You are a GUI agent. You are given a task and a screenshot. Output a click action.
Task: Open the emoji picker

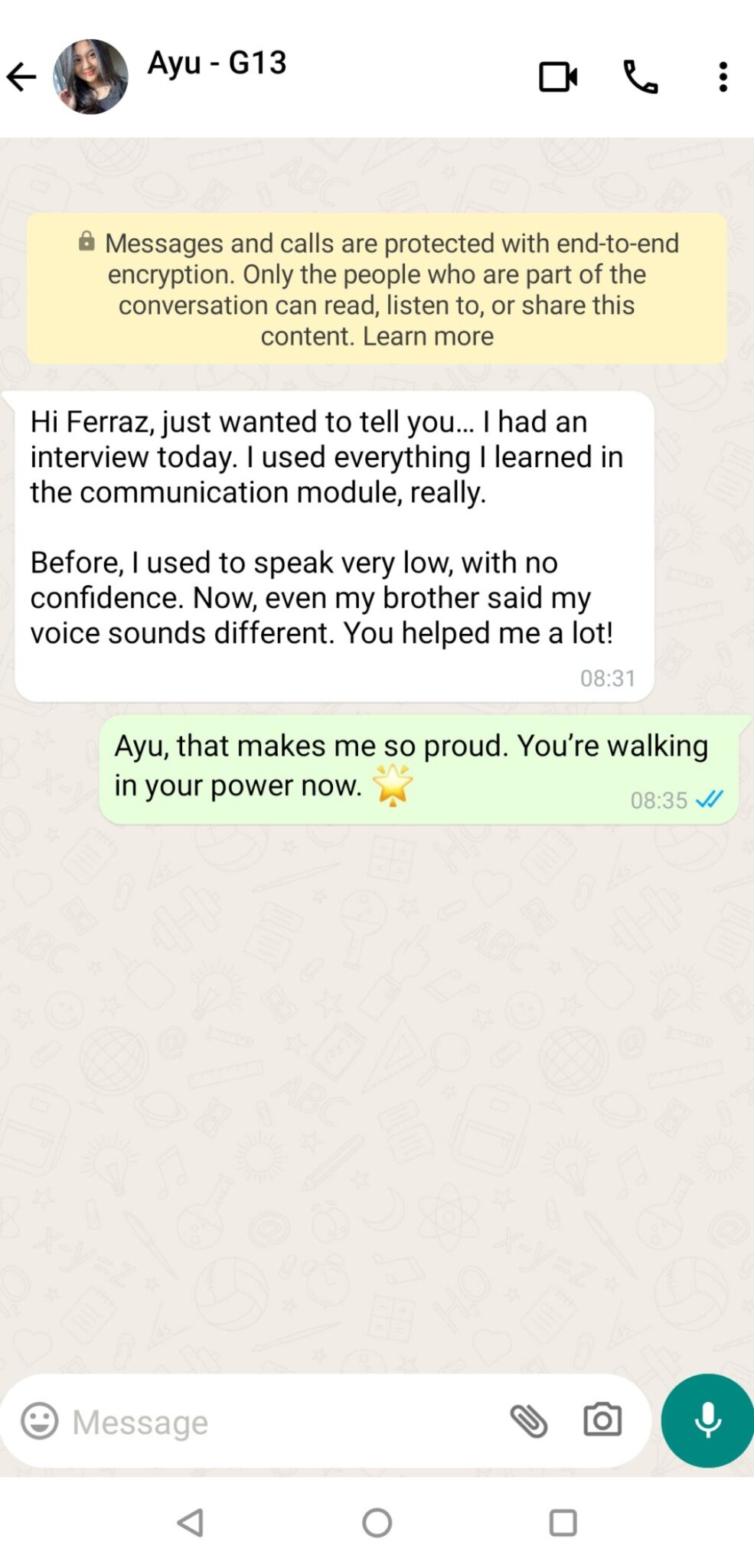pyautogui.click(x=40, y=1421)
